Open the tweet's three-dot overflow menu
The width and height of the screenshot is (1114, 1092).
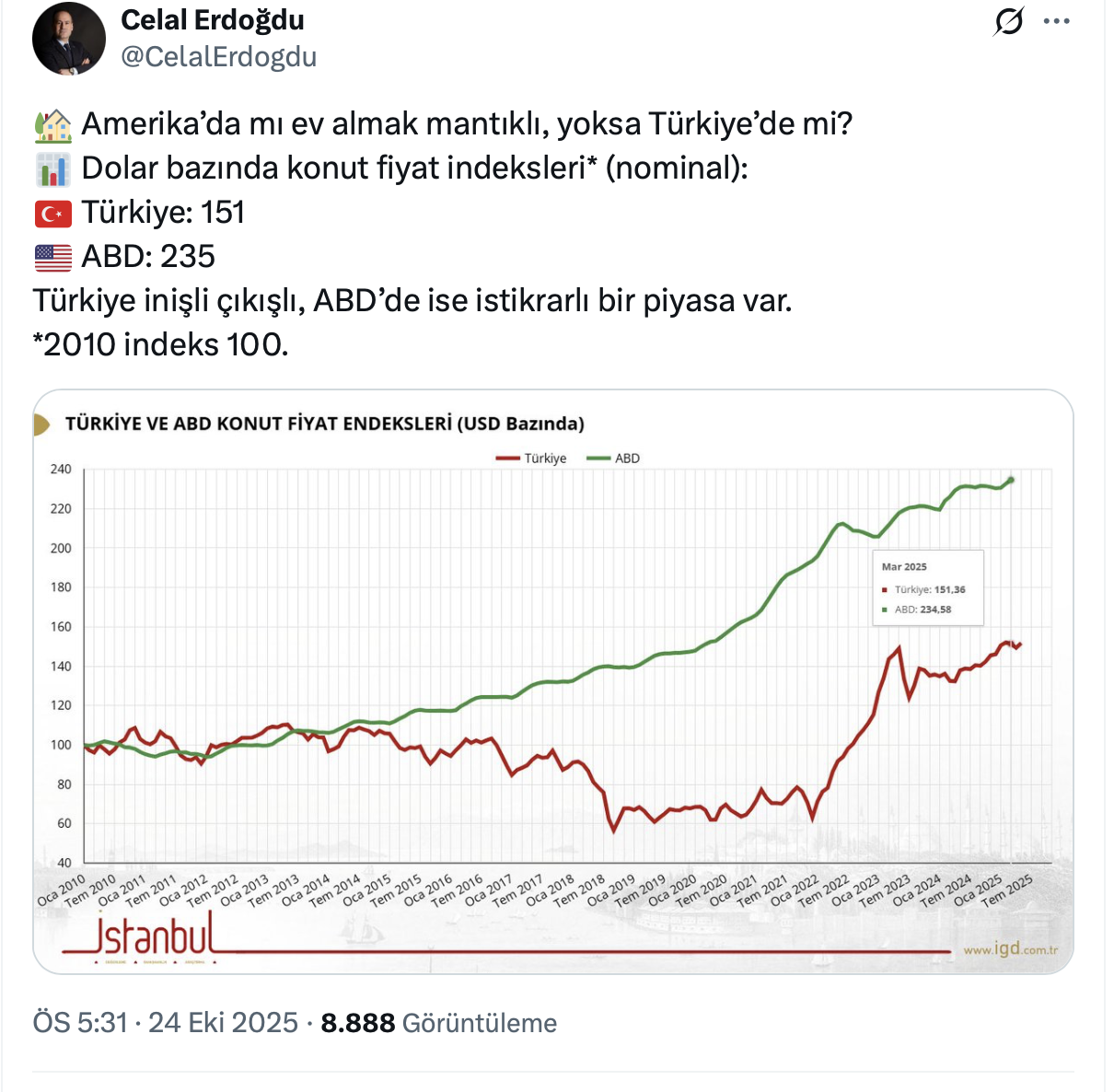click(1056, 20)
